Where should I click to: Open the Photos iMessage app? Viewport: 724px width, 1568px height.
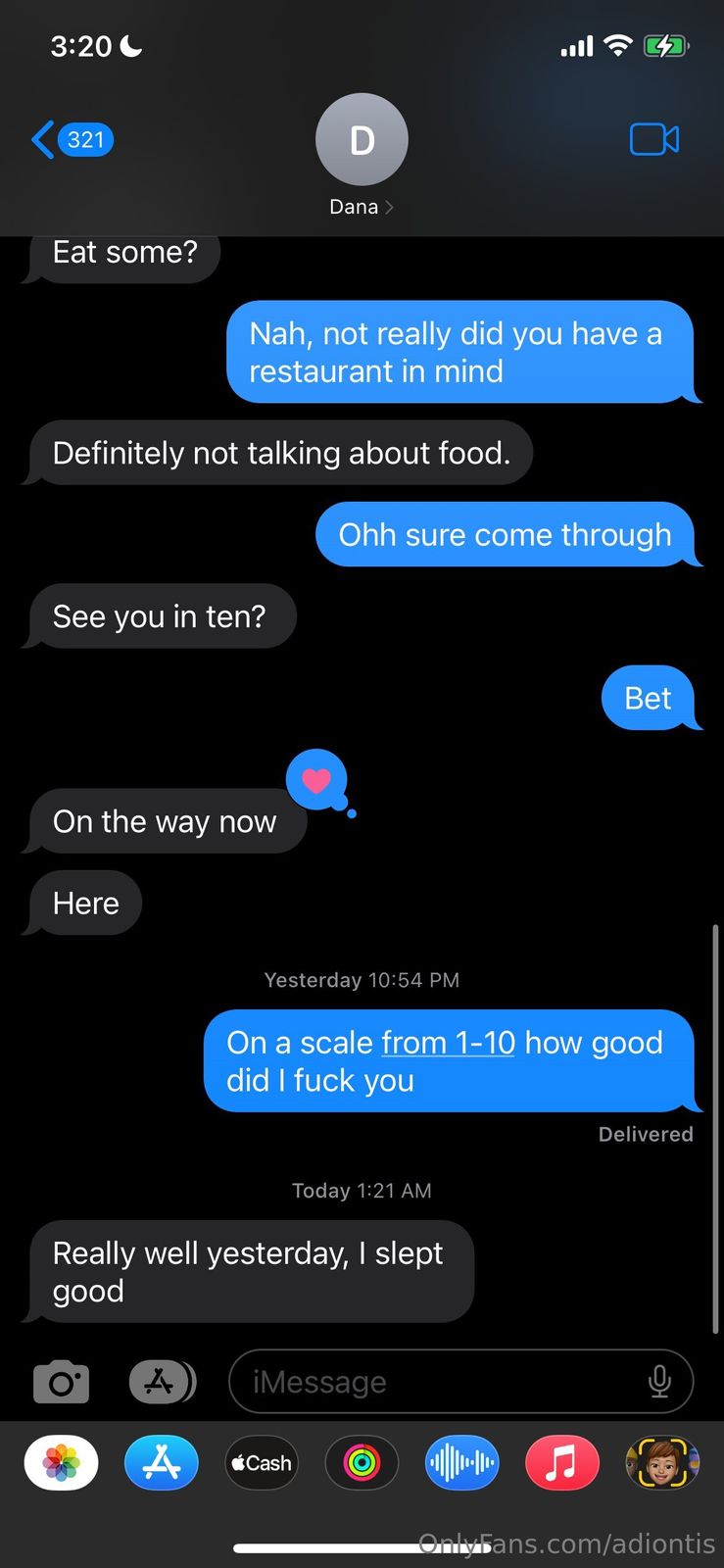pyautogui.click(x=61, y=1463)
